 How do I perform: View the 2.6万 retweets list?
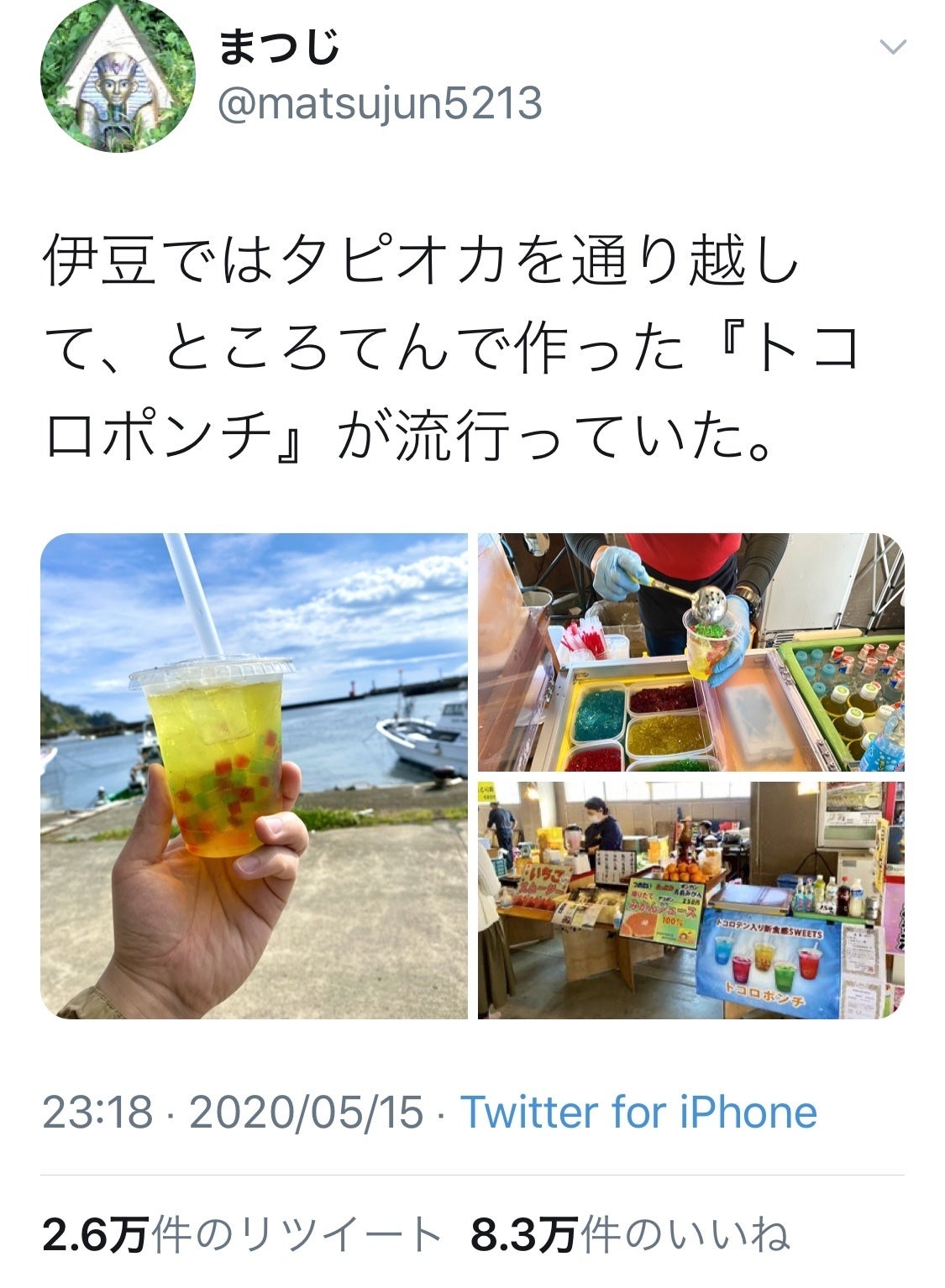point(242,1235)
